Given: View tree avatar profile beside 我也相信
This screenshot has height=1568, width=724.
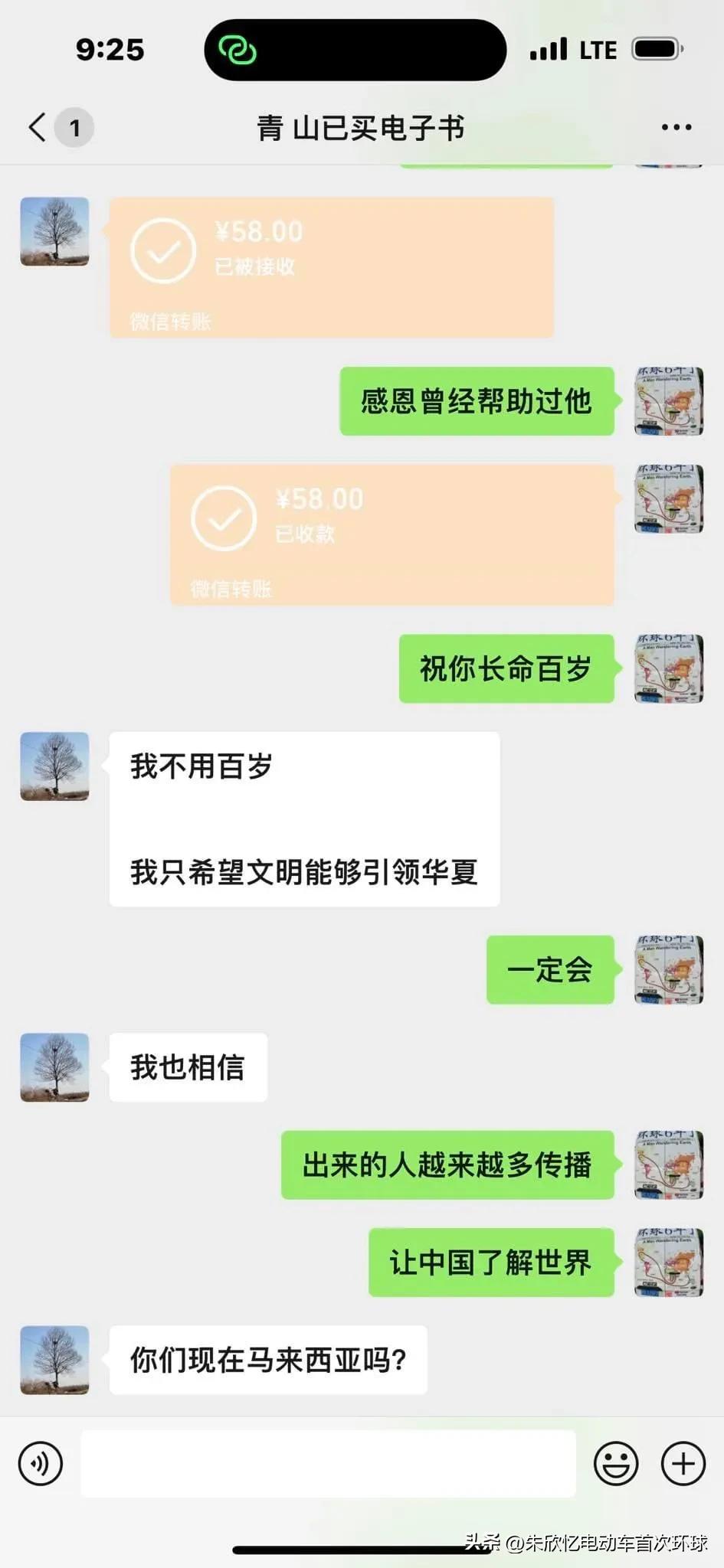Looking at the screenshot, I should pos(54,1067).
